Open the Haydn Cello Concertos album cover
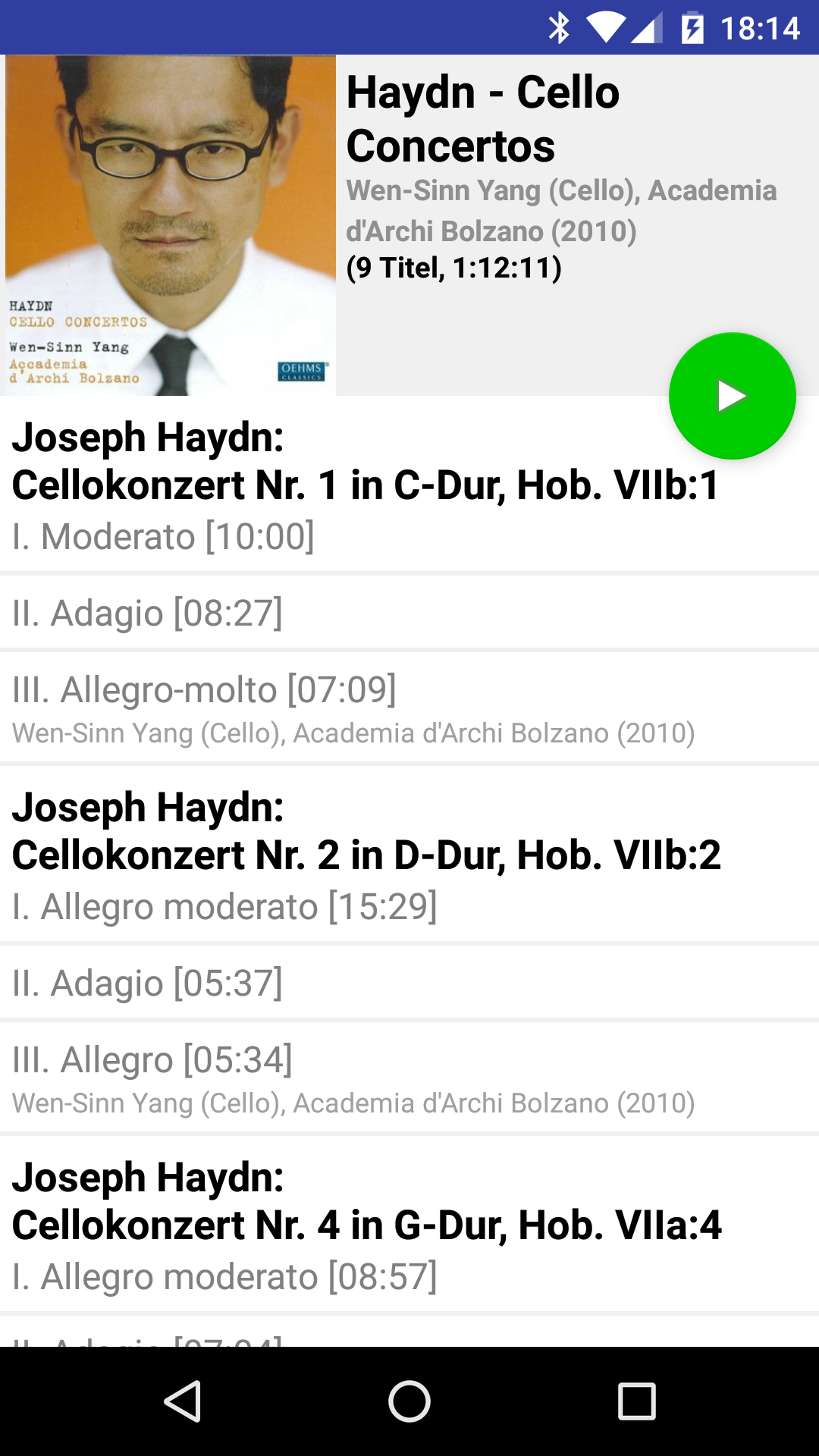 coord(171,225)
